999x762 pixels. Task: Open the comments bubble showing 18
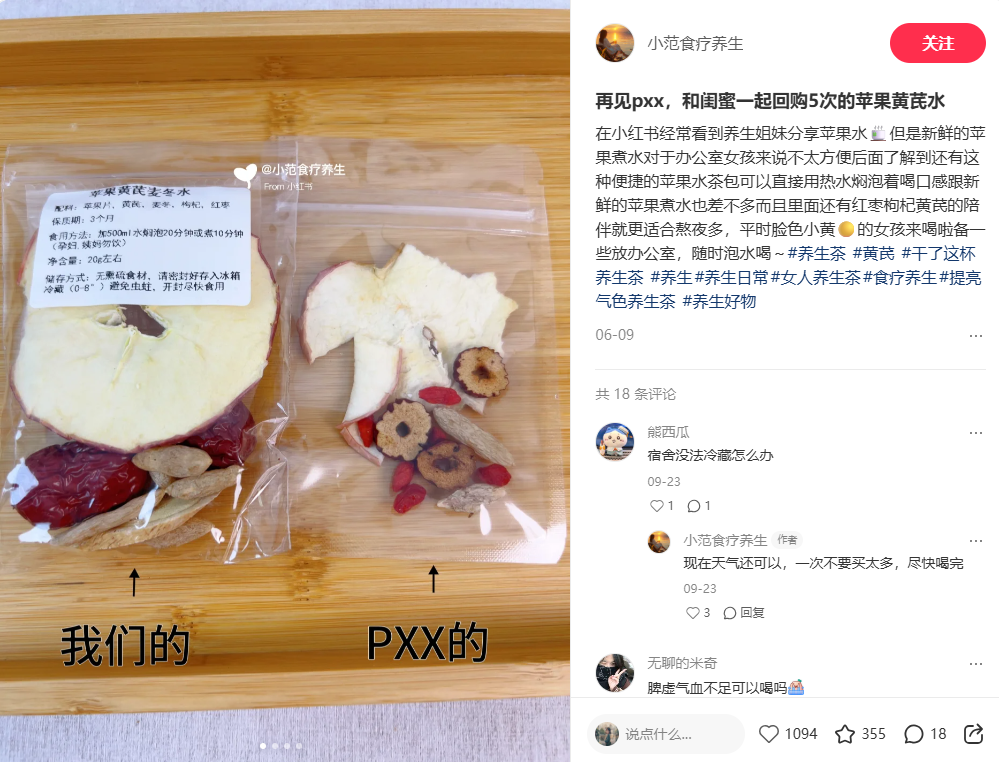(x=914, y=734)
